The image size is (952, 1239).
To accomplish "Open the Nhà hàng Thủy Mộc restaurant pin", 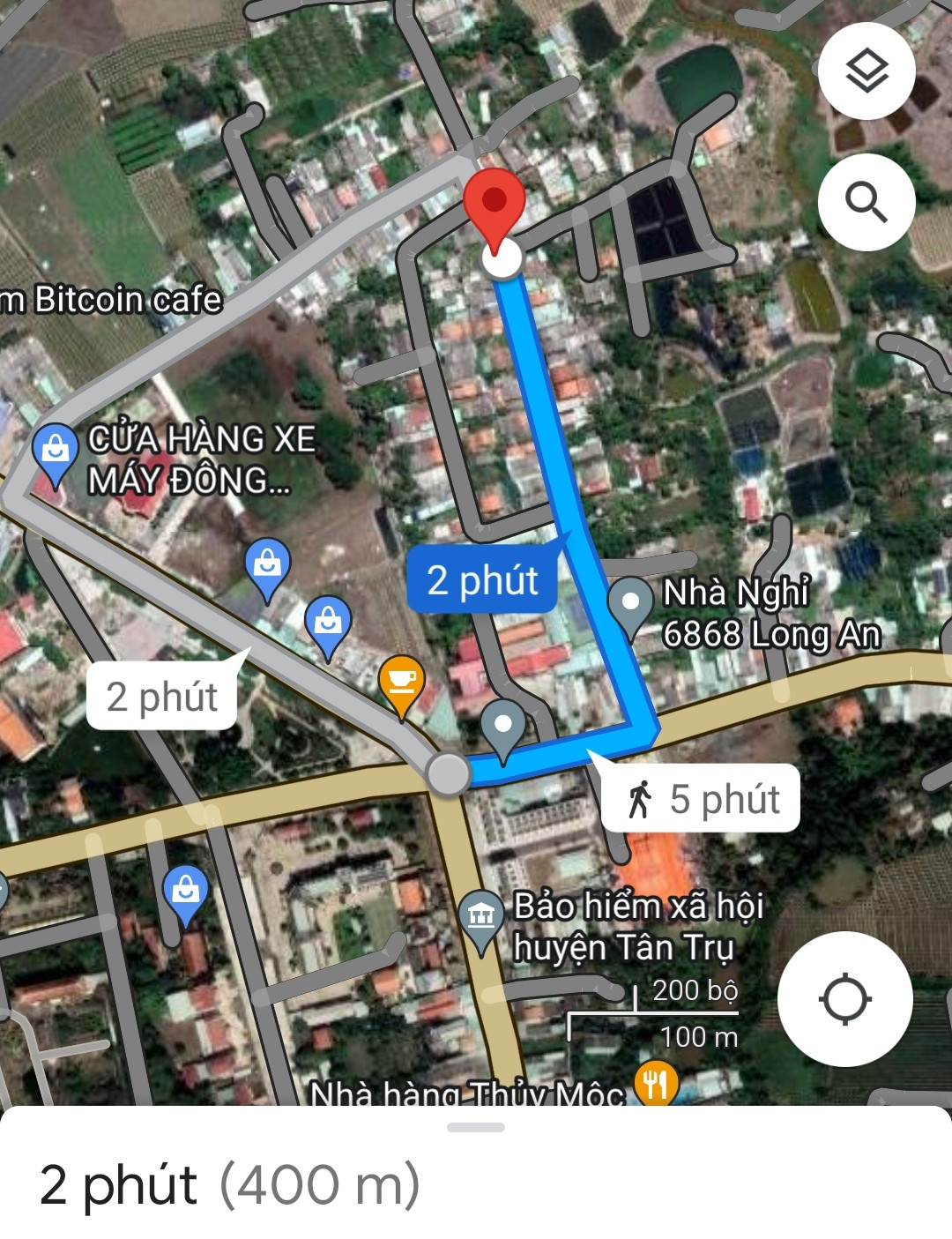I will 657,1085.
